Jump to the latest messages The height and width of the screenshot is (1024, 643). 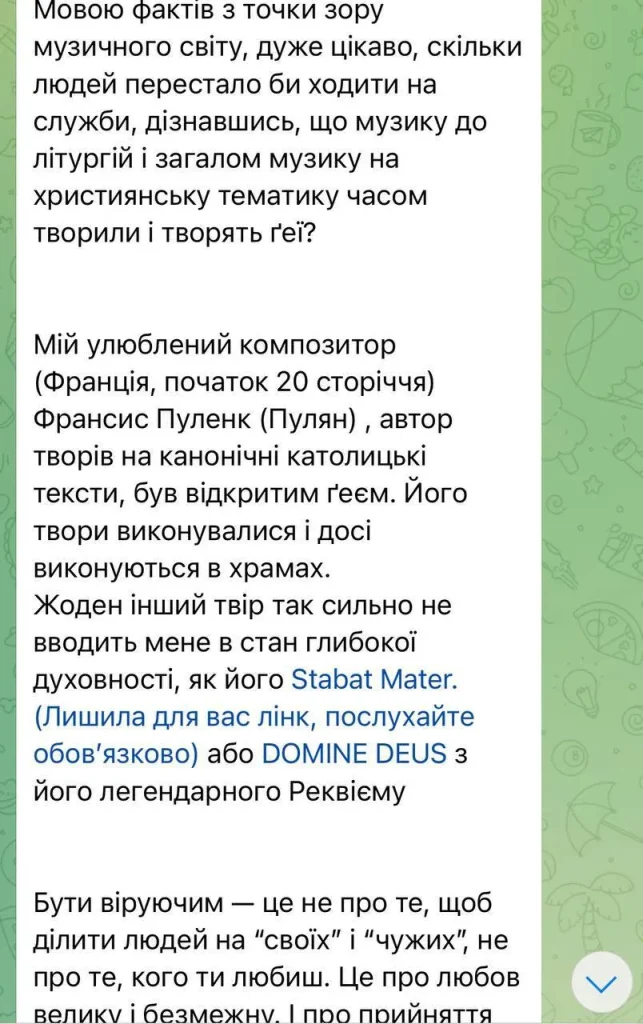(601, 984)
